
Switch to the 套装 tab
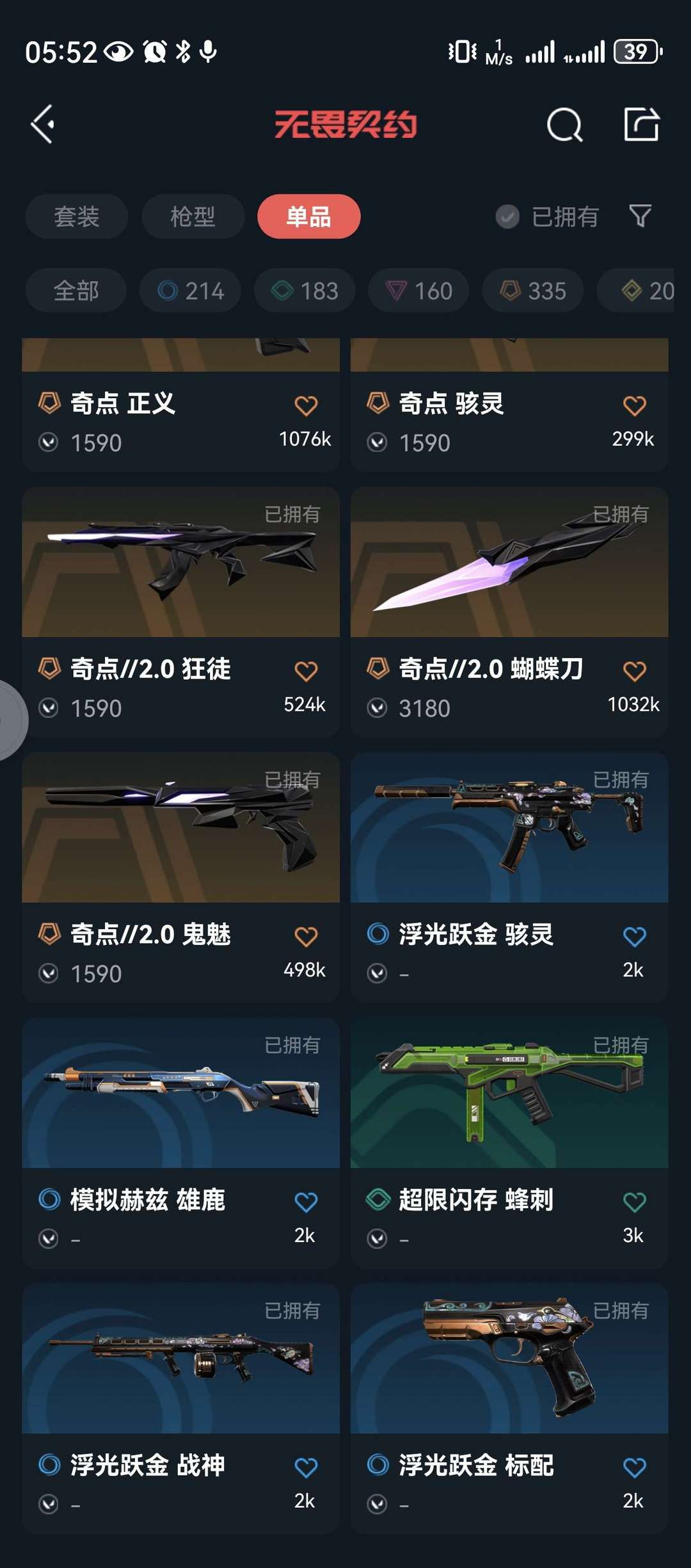pos(76,216)
